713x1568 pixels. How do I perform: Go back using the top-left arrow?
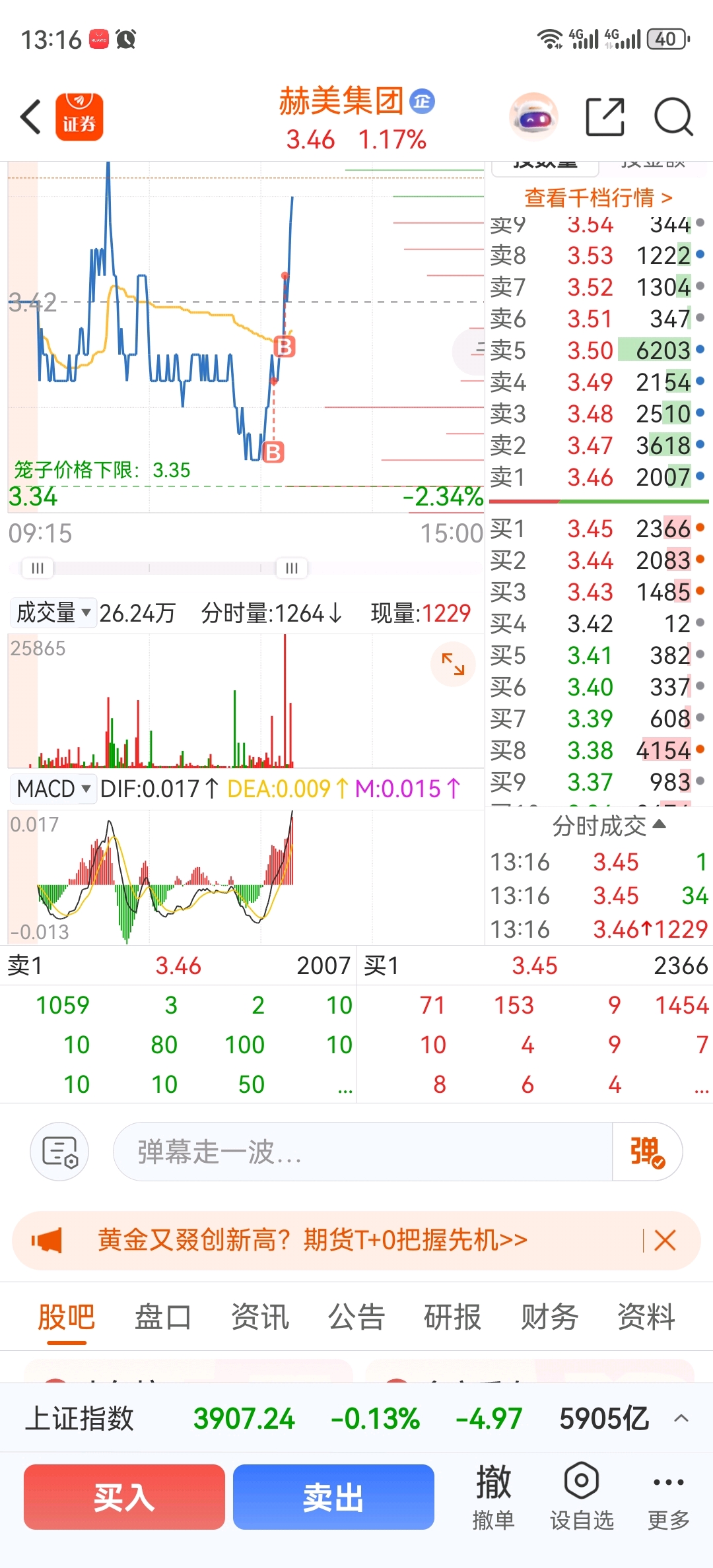(x=31, y=117)
